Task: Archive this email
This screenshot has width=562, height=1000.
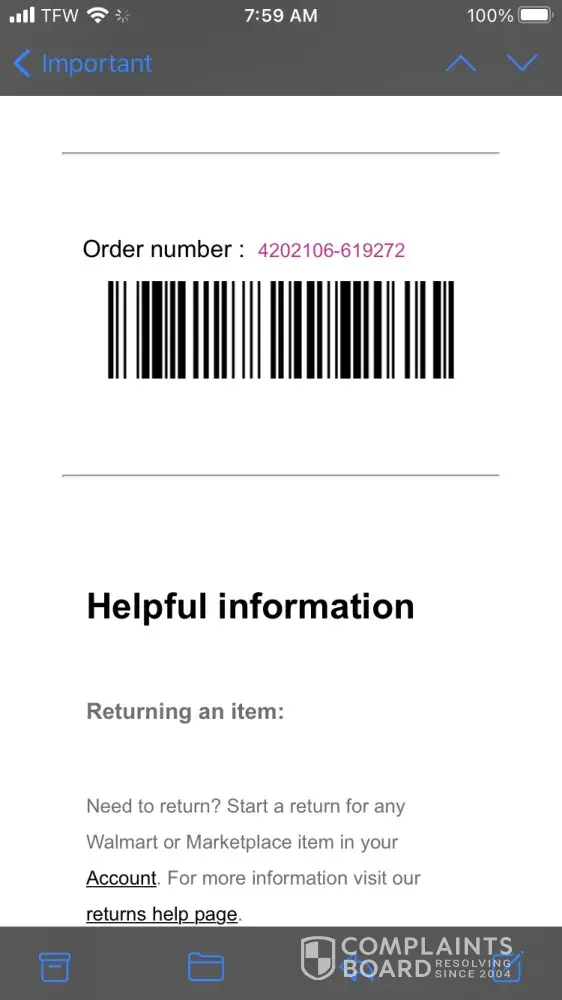Action: (55, 967)
